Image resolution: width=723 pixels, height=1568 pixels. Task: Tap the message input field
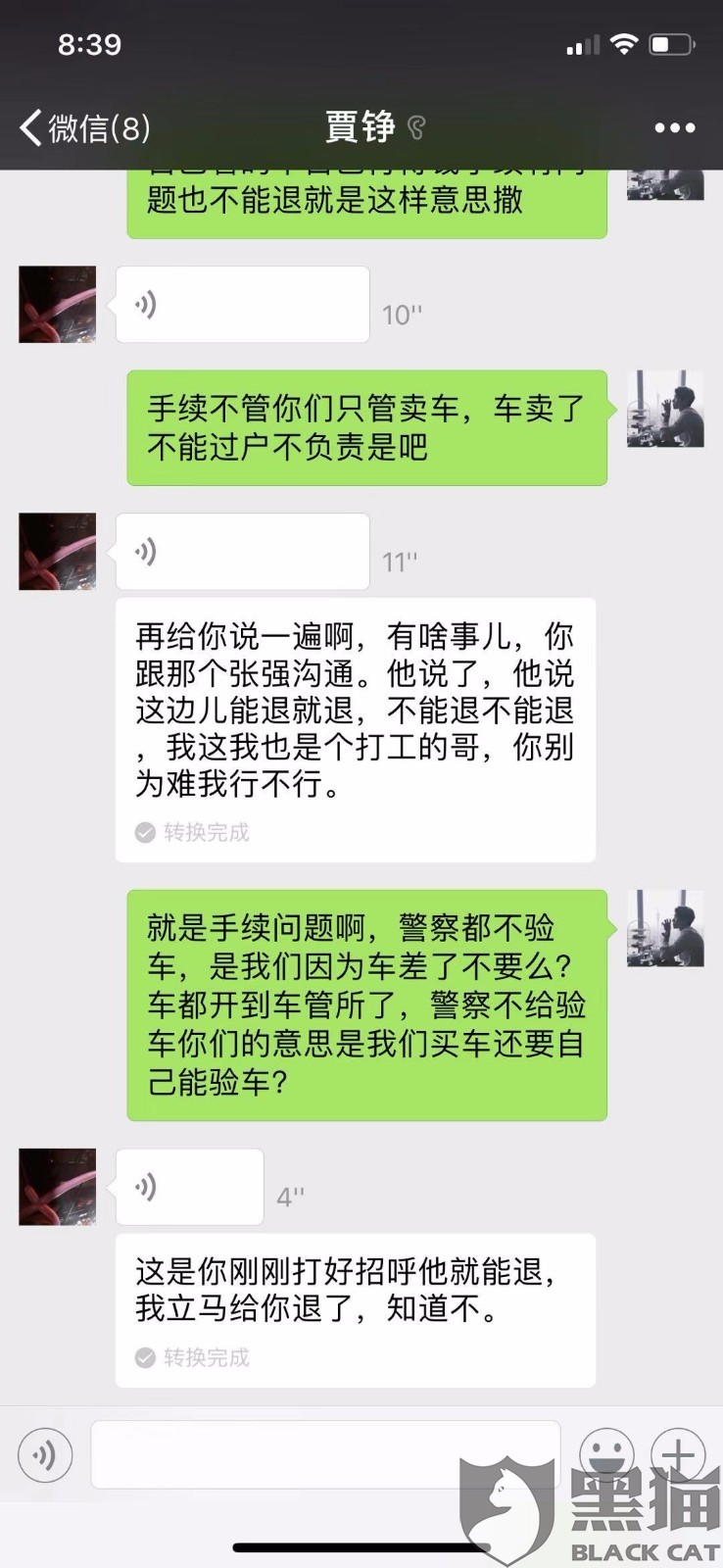tap(325, 1455)
